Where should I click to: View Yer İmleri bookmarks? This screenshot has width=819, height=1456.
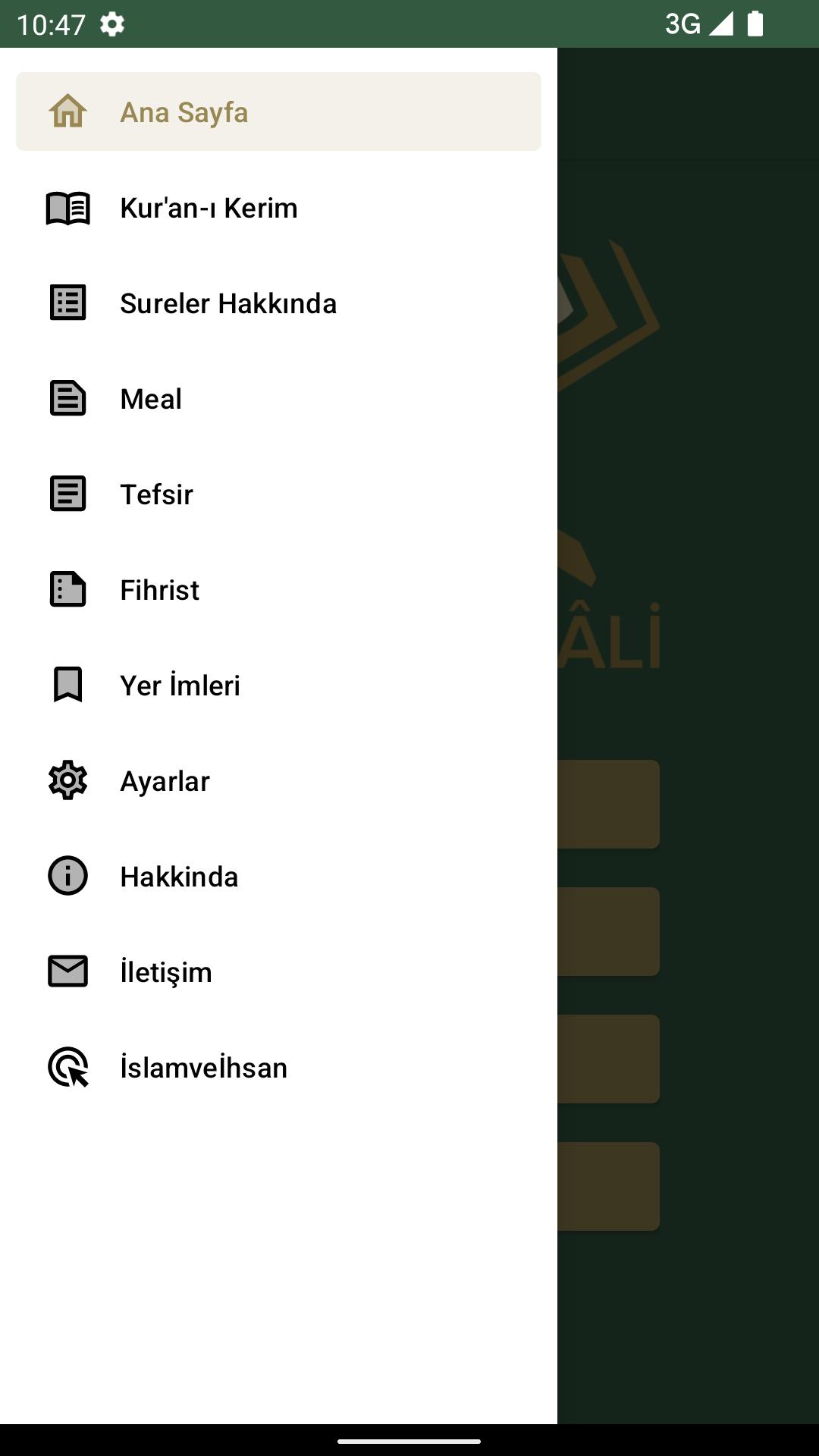(278, 686)
